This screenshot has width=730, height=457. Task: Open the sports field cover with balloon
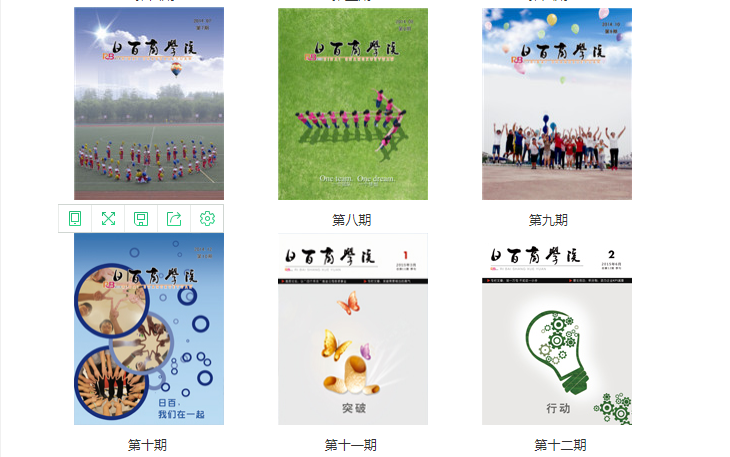149,104
